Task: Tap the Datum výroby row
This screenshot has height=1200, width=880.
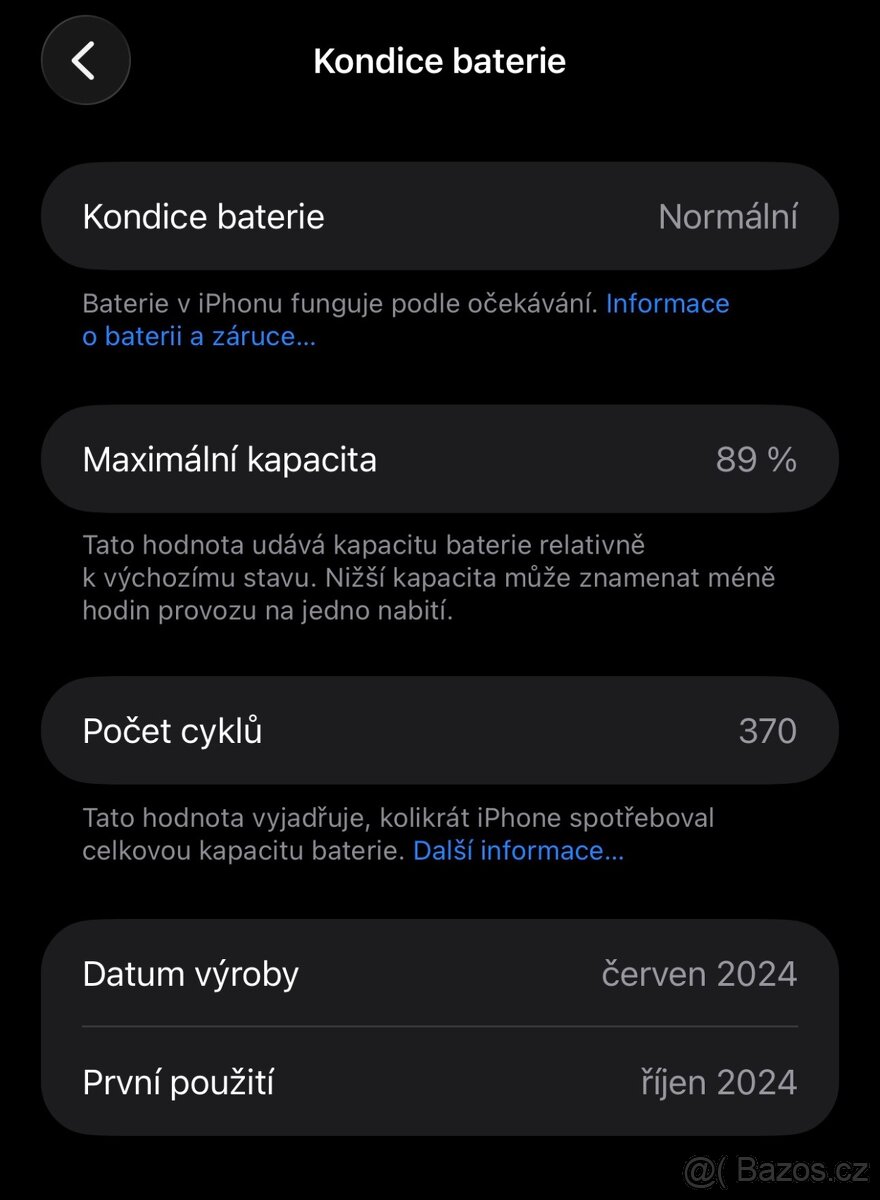Action: pyautogui.click(x=440, y=973)
